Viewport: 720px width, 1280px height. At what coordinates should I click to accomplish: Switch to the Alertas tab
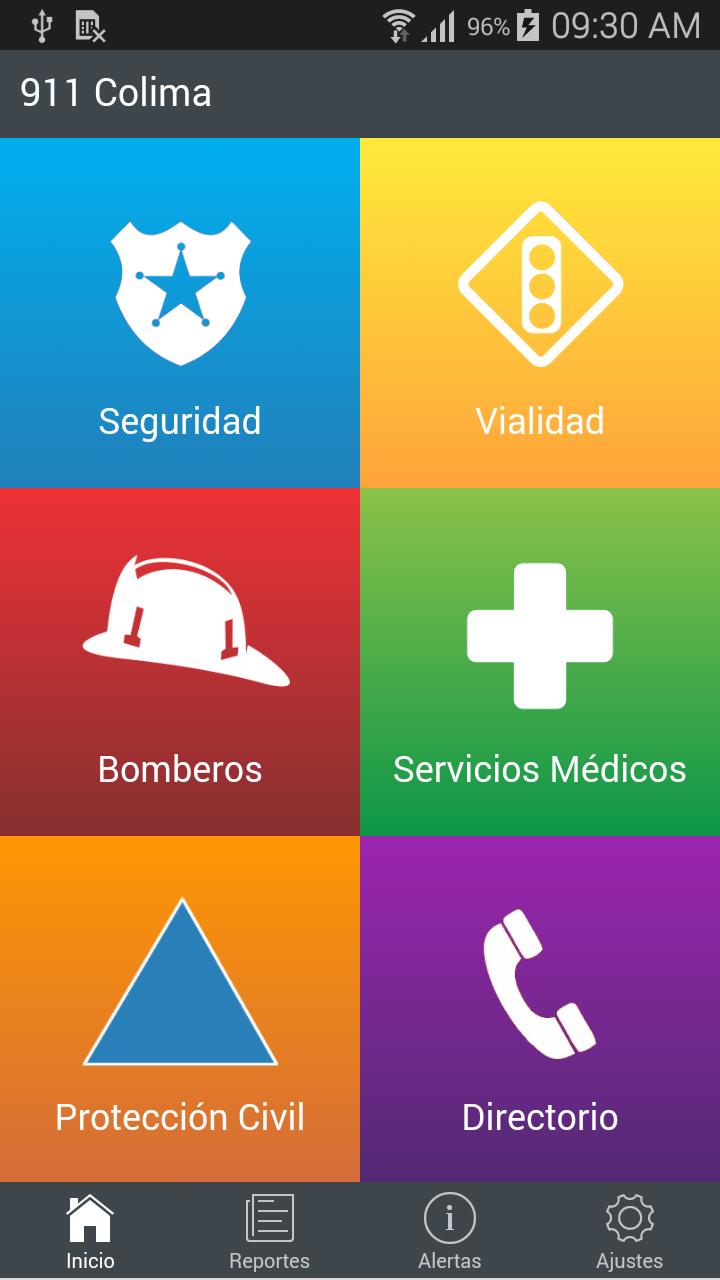[x=450, y=1232]
